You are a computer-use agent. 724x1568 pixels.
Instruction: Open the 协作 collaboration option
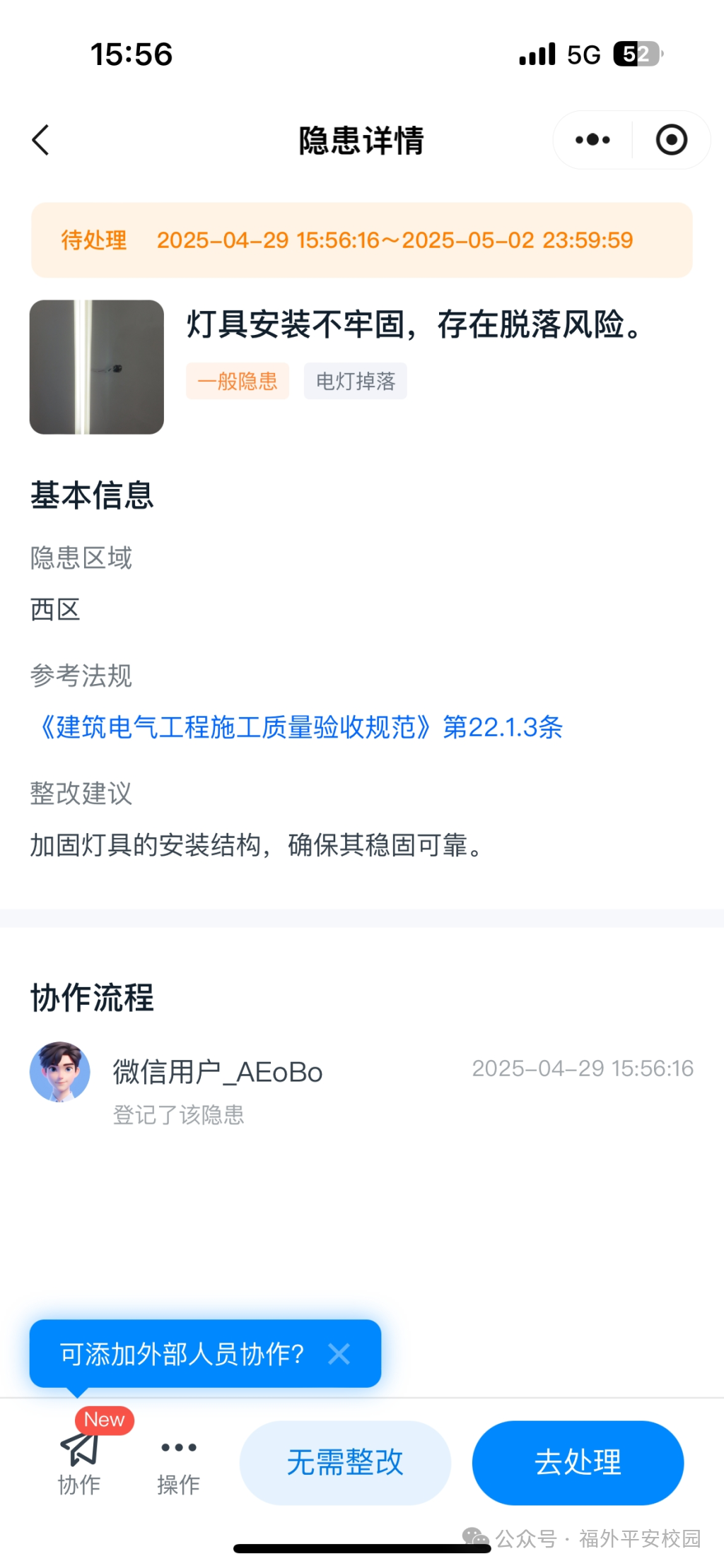pyautogui.click(x=79, y=1461)
